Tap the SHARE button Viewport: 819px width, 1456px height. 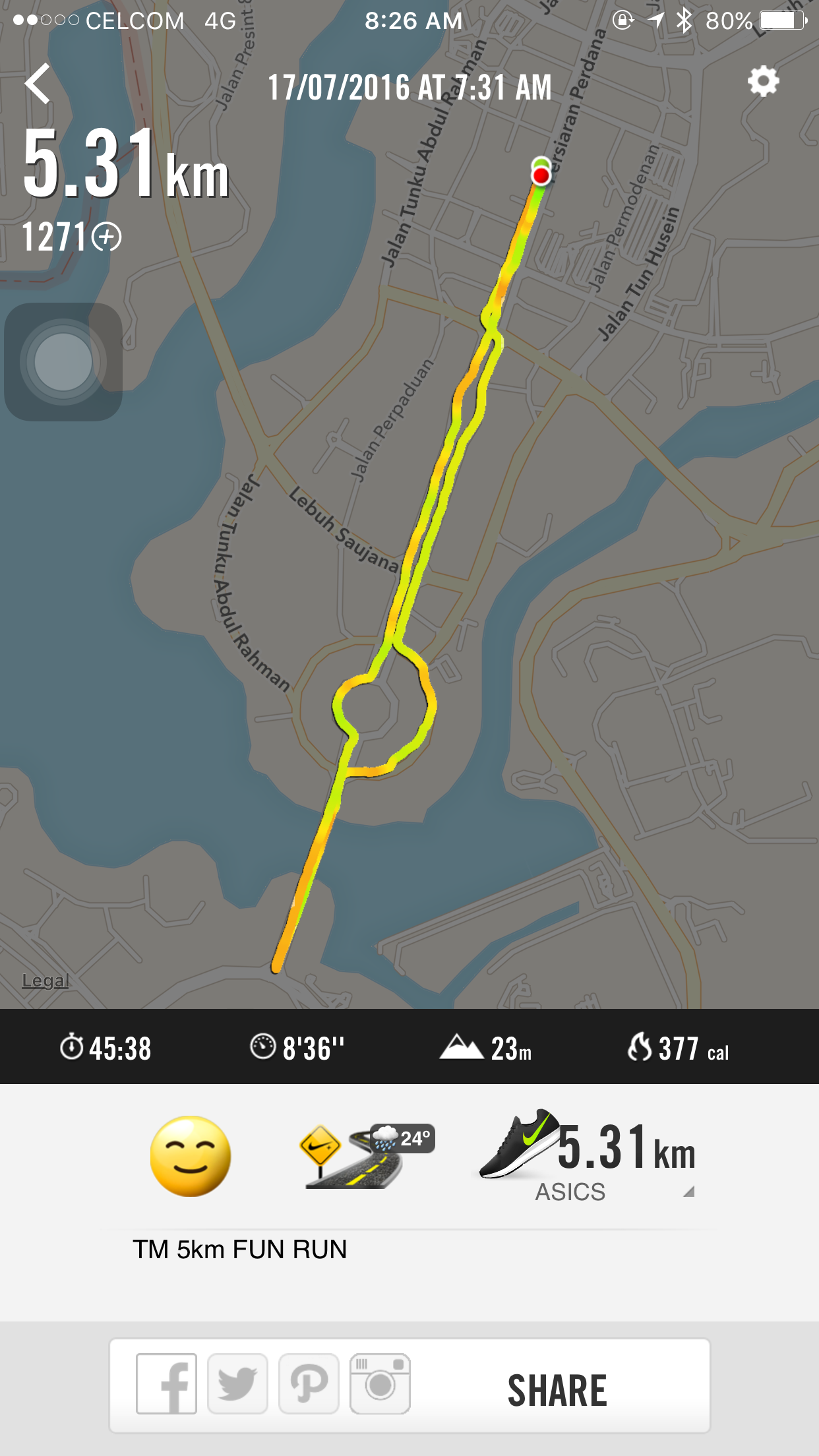tap(557, 1391)
